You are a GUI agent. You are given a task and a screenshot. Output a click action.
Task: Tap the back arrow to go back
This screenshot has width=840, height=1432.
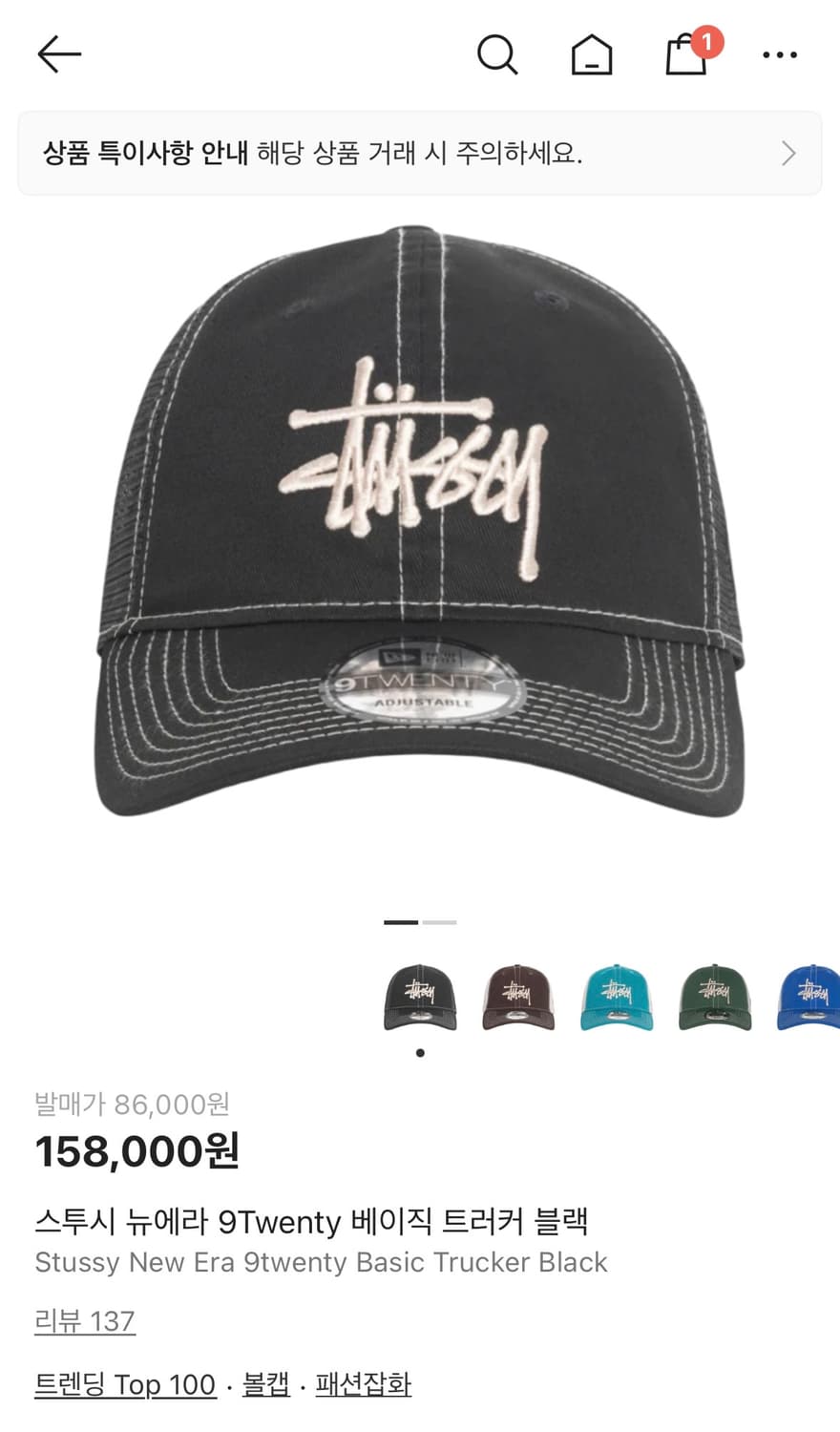point(59,54)
